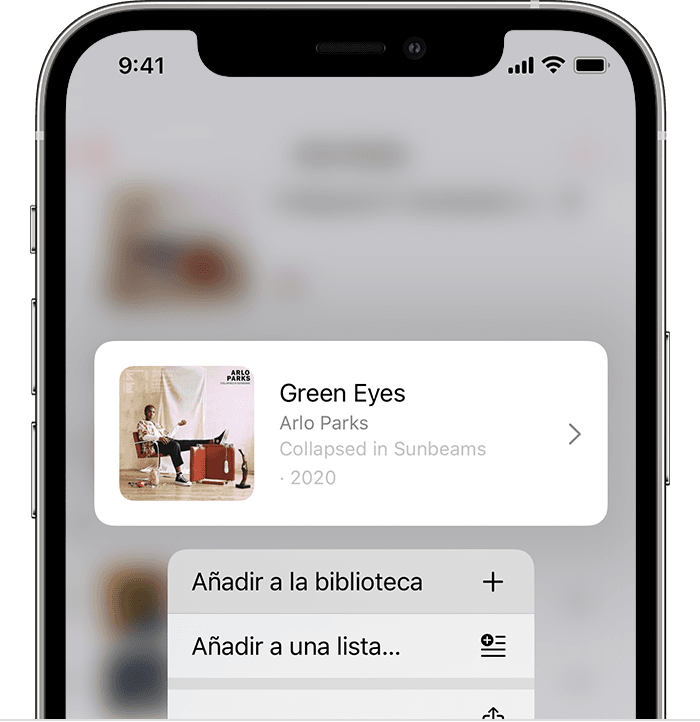Choose Añadir a una lista…
Viewport: 700px width, 722px height.
[x=350, y=646]
